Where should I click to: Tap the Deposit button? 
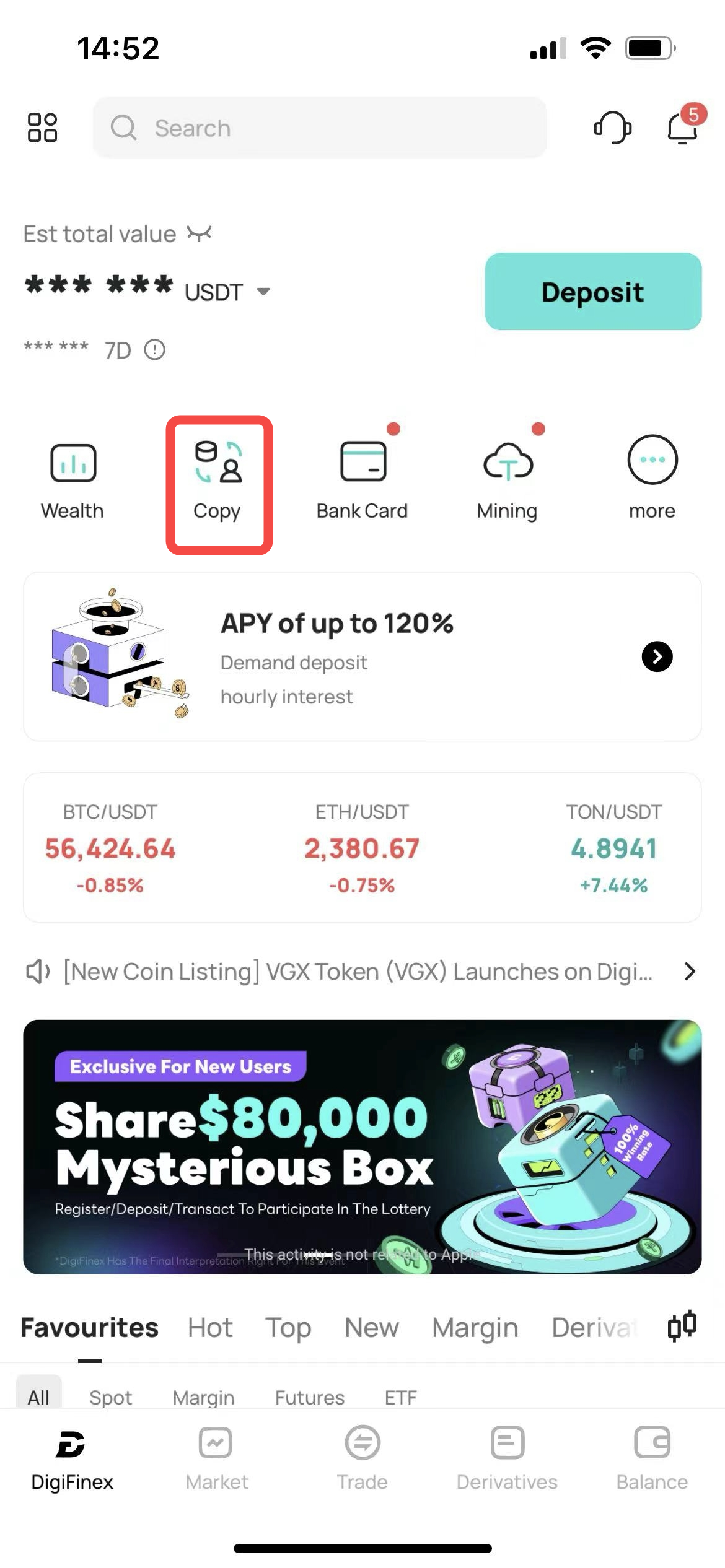[x=593, y=291]
